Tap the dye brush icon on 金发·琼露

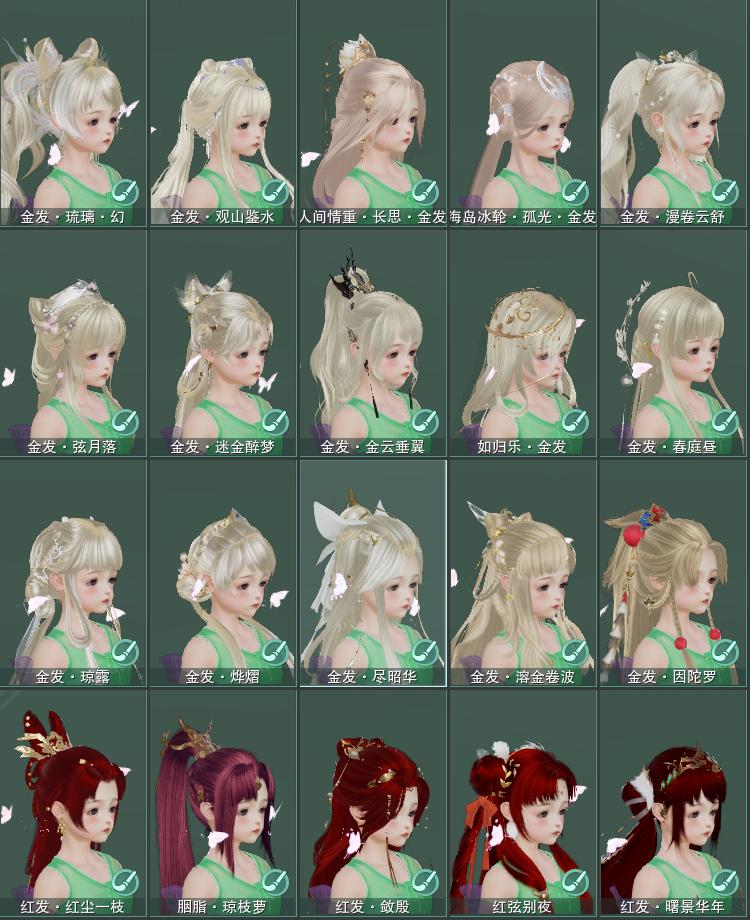point(124,652)
